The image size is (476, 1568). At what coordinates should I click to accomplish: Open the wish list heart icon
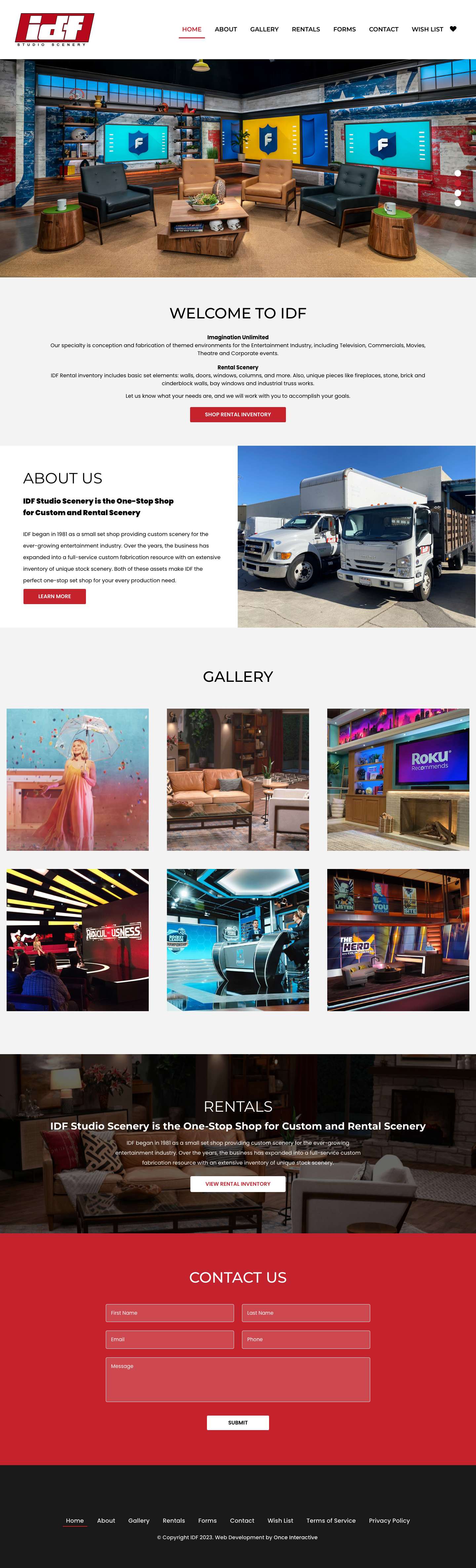(453, 29)
